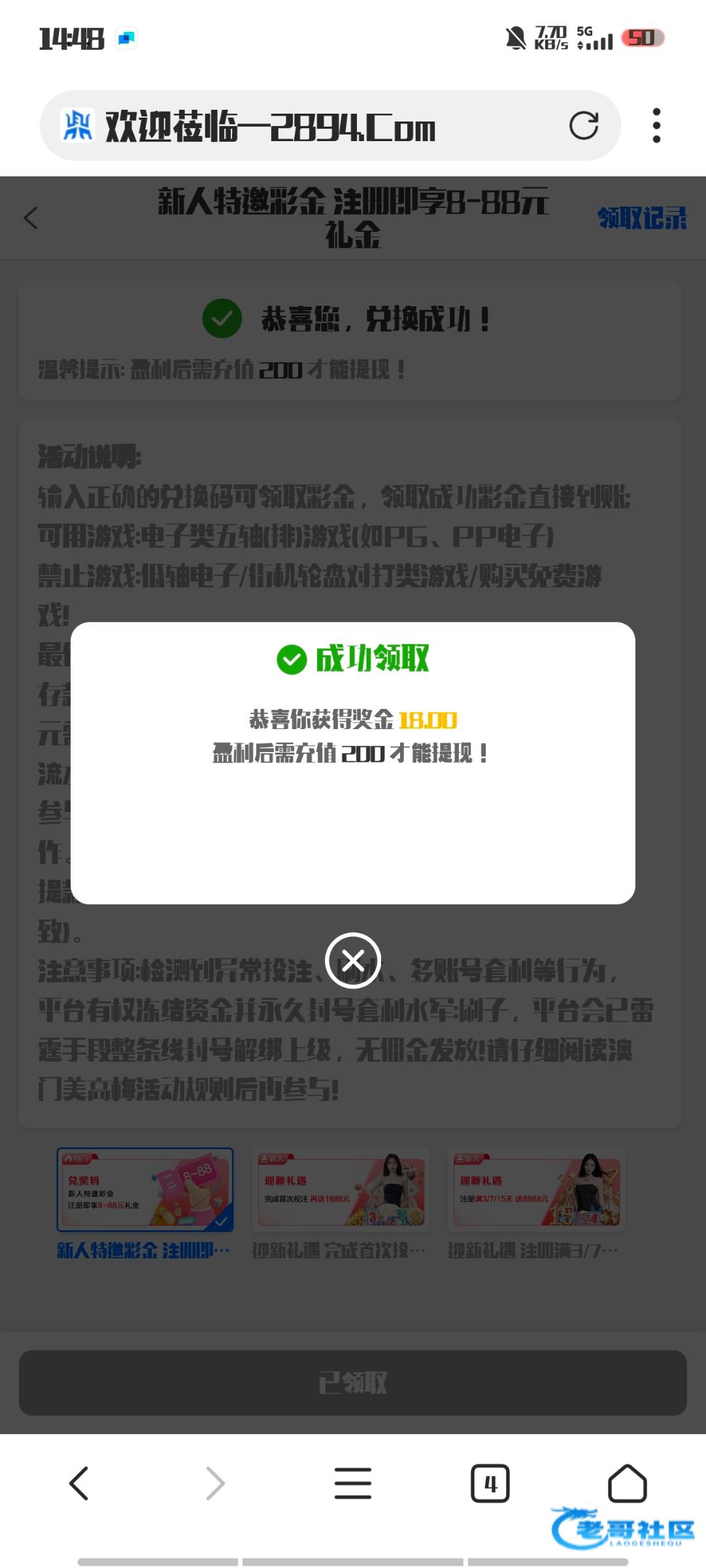Navigate back with browser bottom back arrow

(79, 1483)
